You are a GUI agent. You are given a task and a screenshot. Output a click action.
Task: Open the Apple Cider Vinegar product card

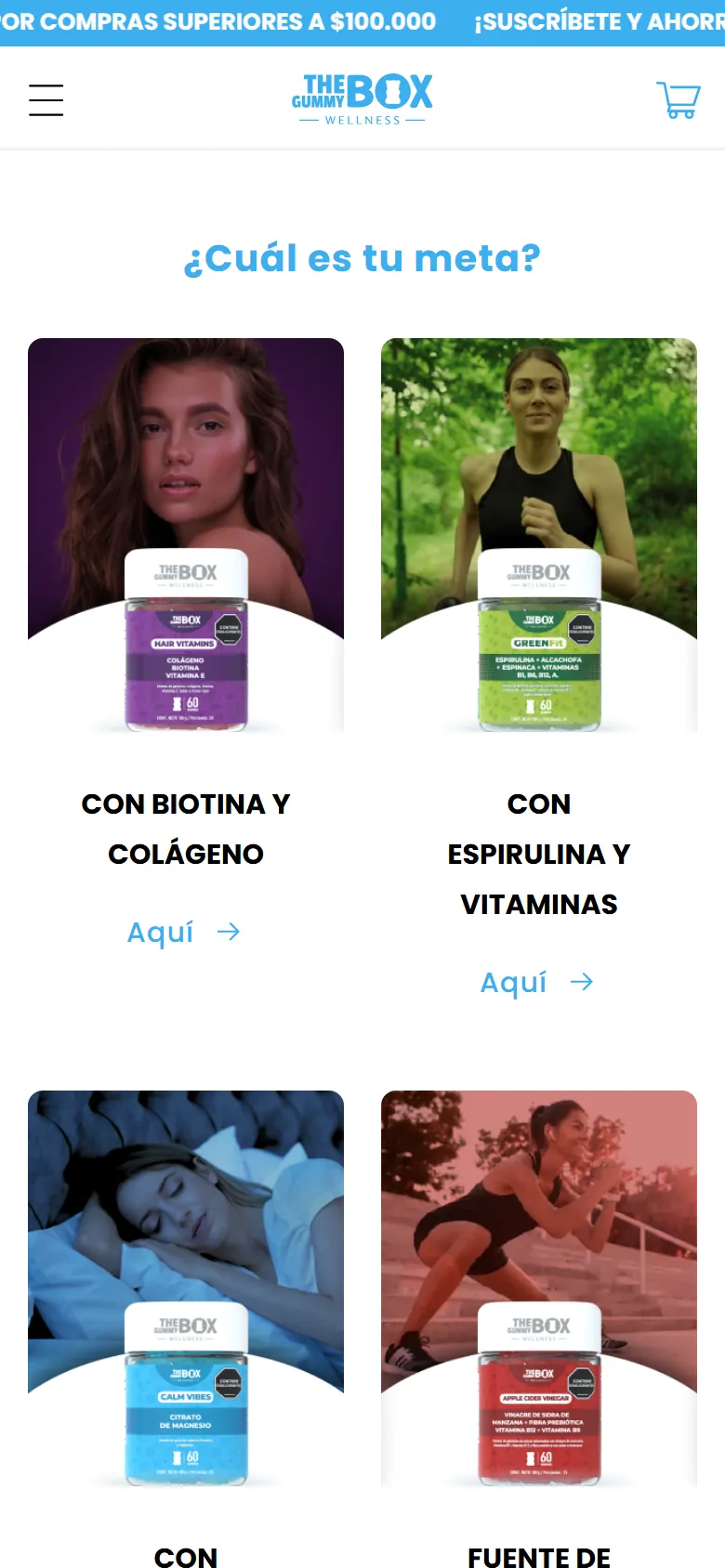point(539,1288)
